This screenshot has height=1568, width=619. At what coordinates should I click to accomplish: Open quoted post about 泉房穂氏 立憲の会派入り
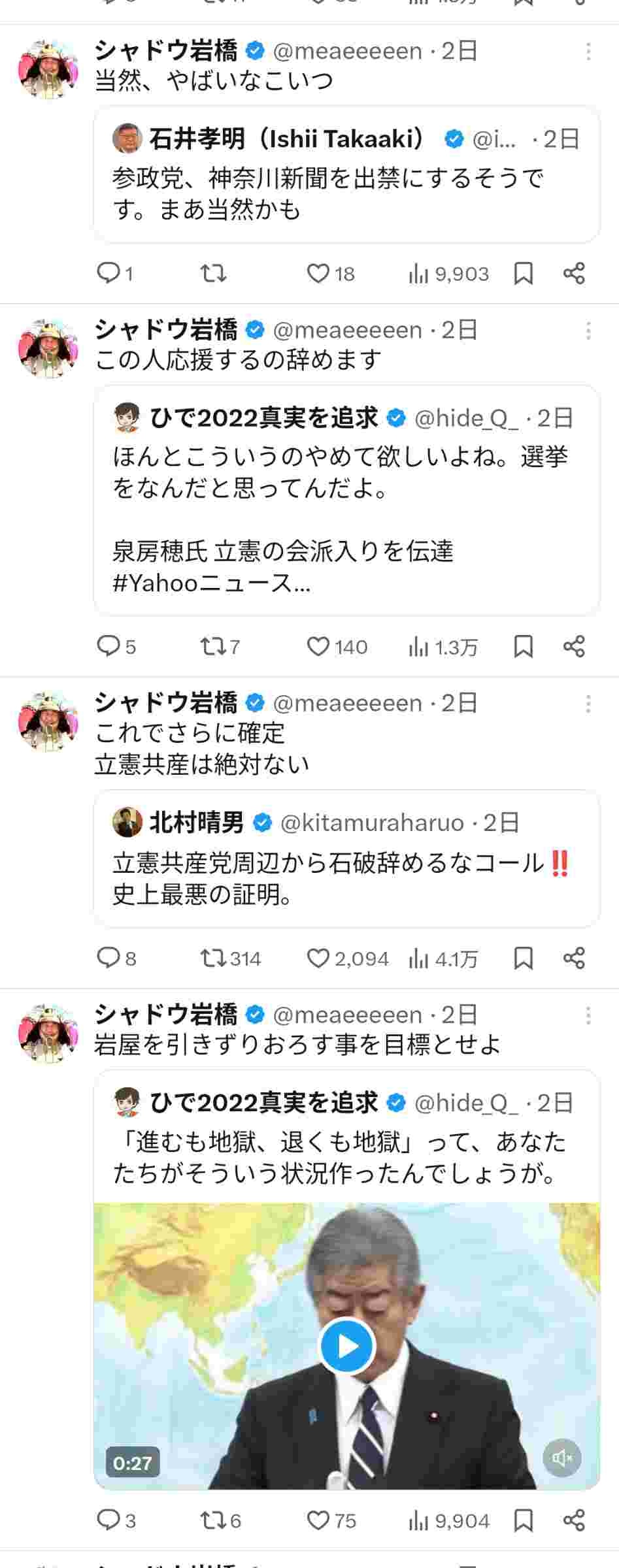[x=346, y=500]
